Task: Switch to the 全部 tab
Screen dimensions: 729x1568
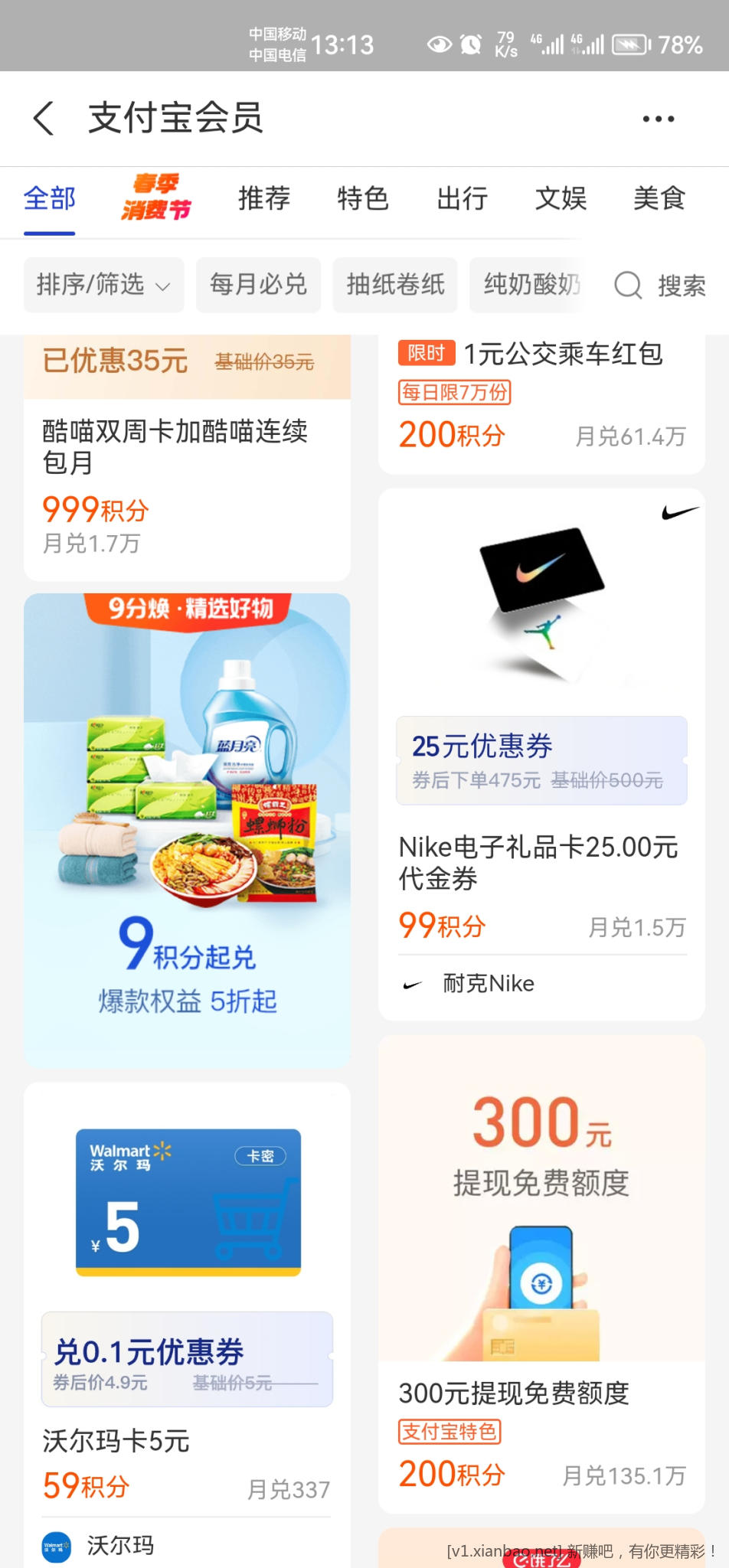Action: point(50,199)
